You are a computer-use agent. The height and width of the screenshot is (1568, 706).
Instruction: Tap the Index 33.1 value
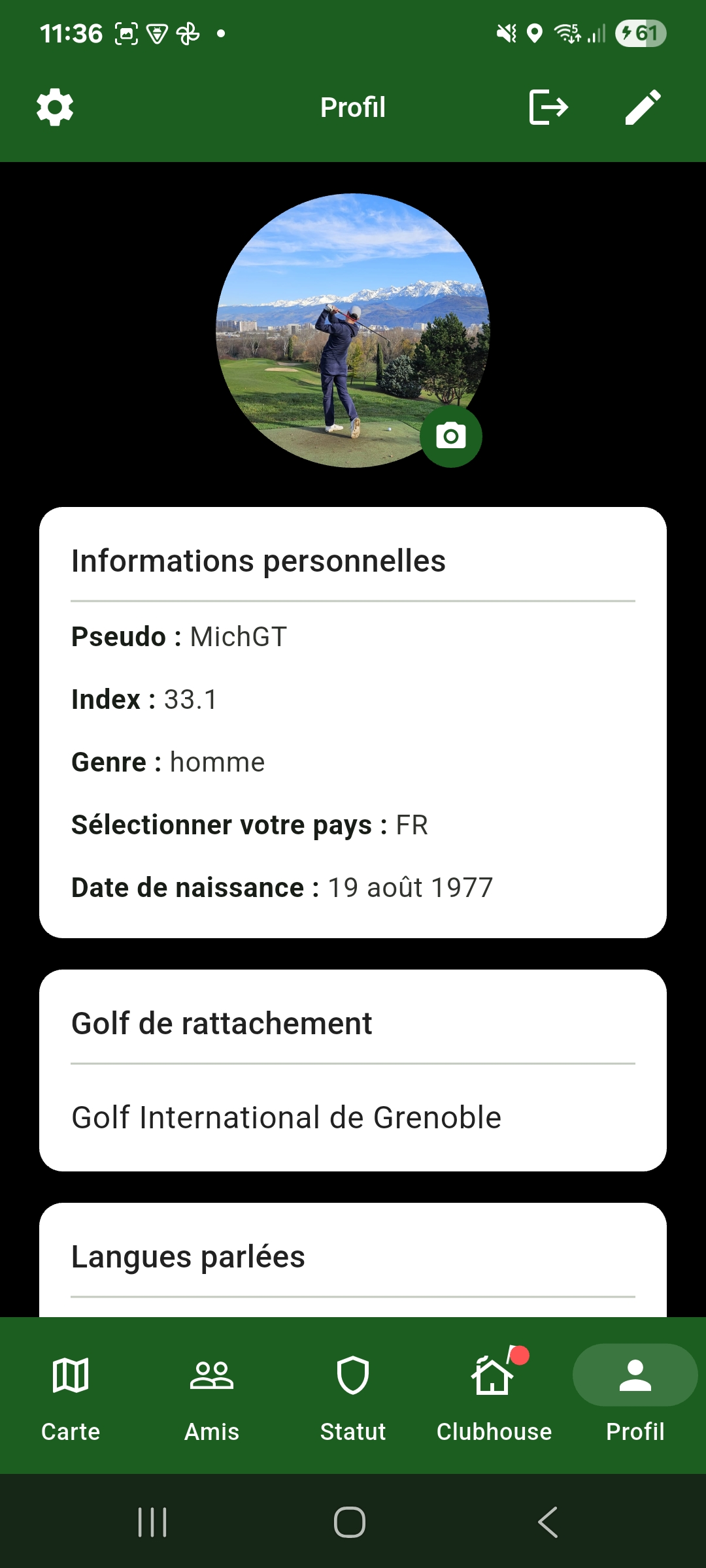pyautogui.click(x=190, y=699)
